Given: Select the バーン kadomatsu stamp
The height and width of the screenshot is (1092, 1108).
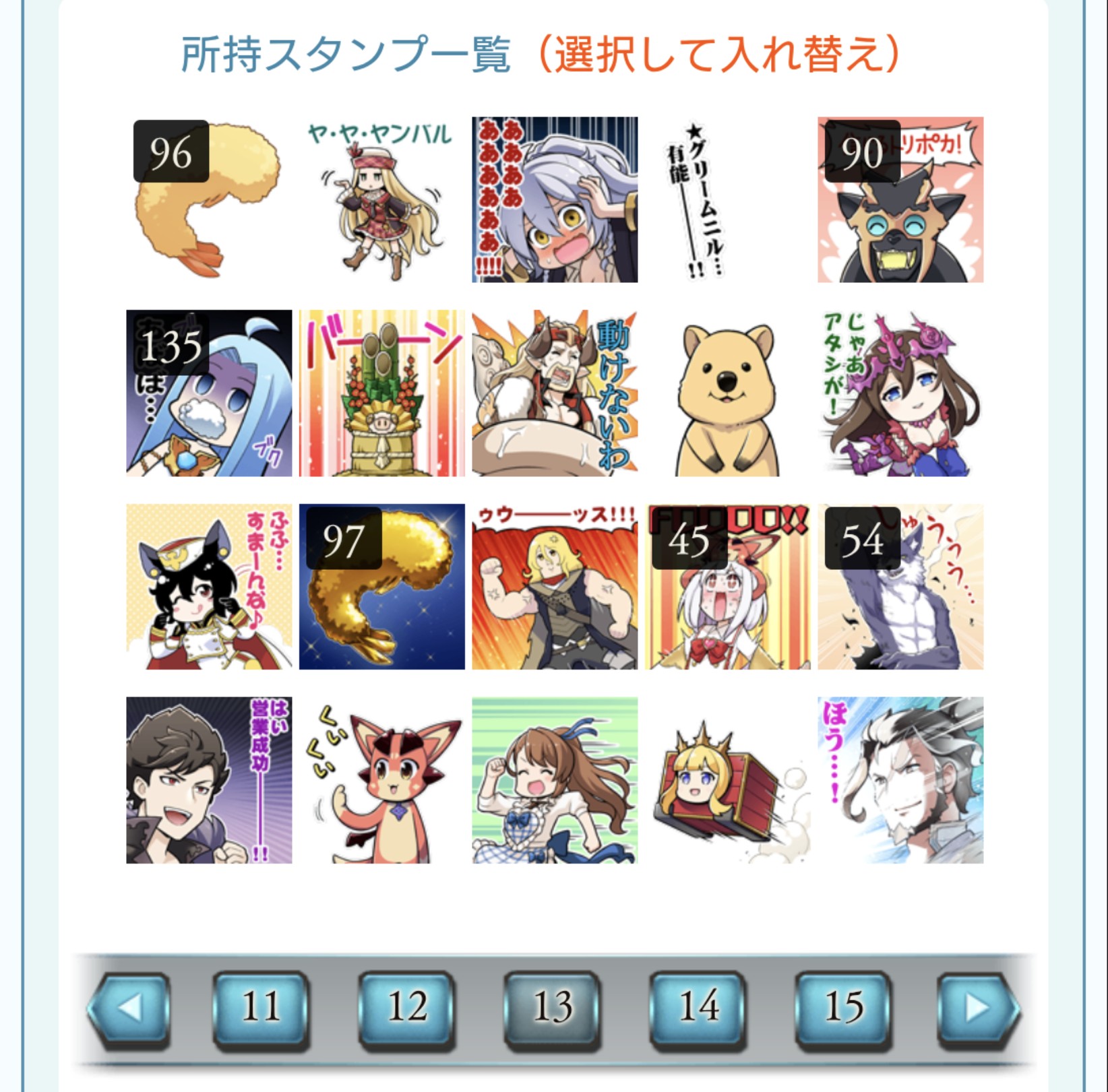Looking at the screenshot, I should (x=381, y=393).
